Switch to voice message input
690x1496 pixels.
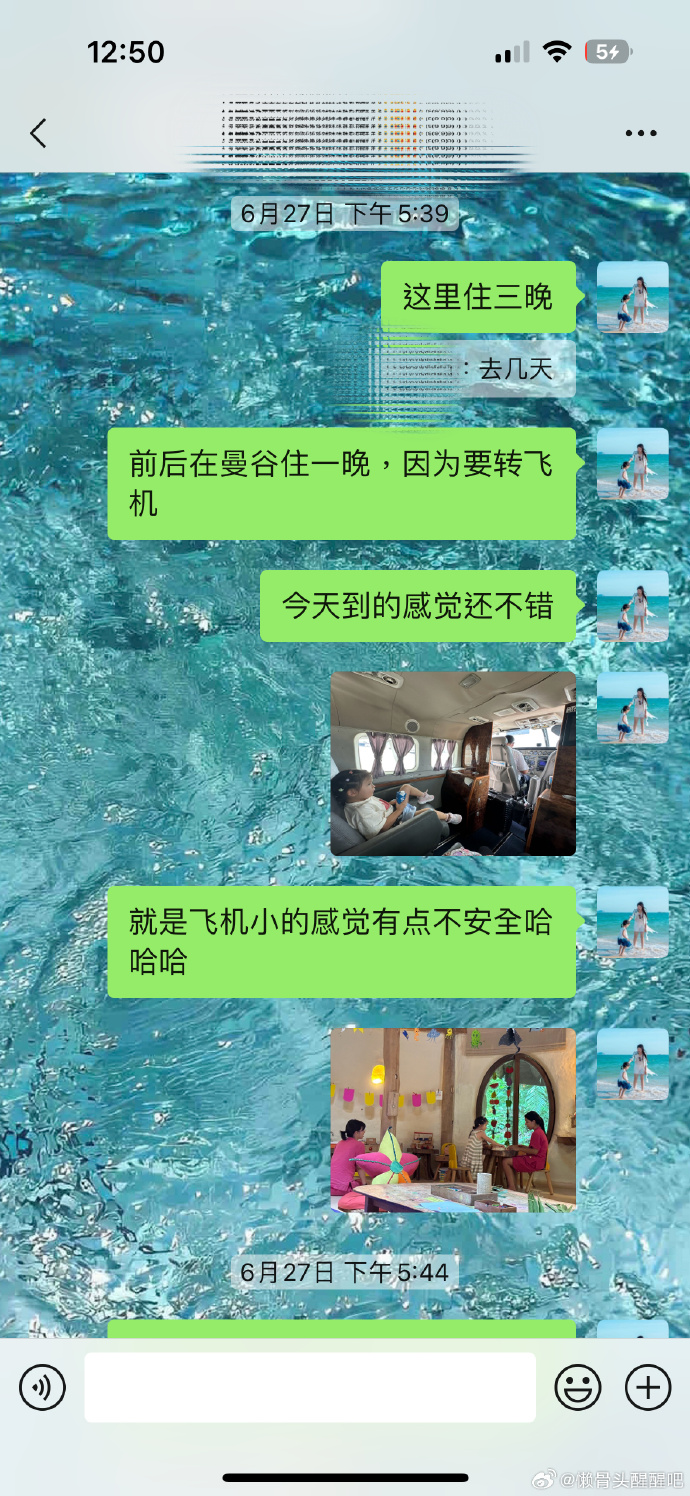pos(42,1388)
